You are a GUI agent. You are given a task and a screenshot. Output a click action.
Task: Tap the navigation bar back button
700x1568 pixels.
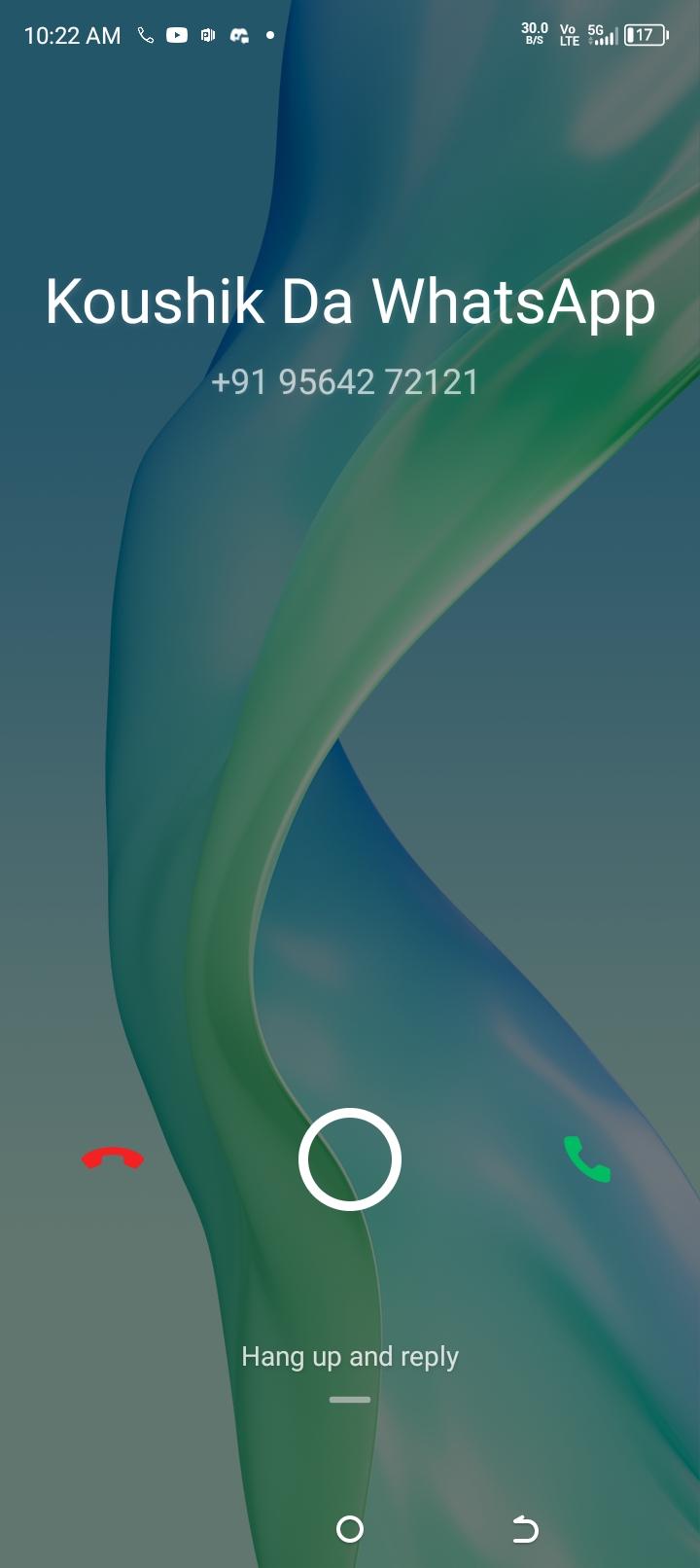pos(525,1529)
